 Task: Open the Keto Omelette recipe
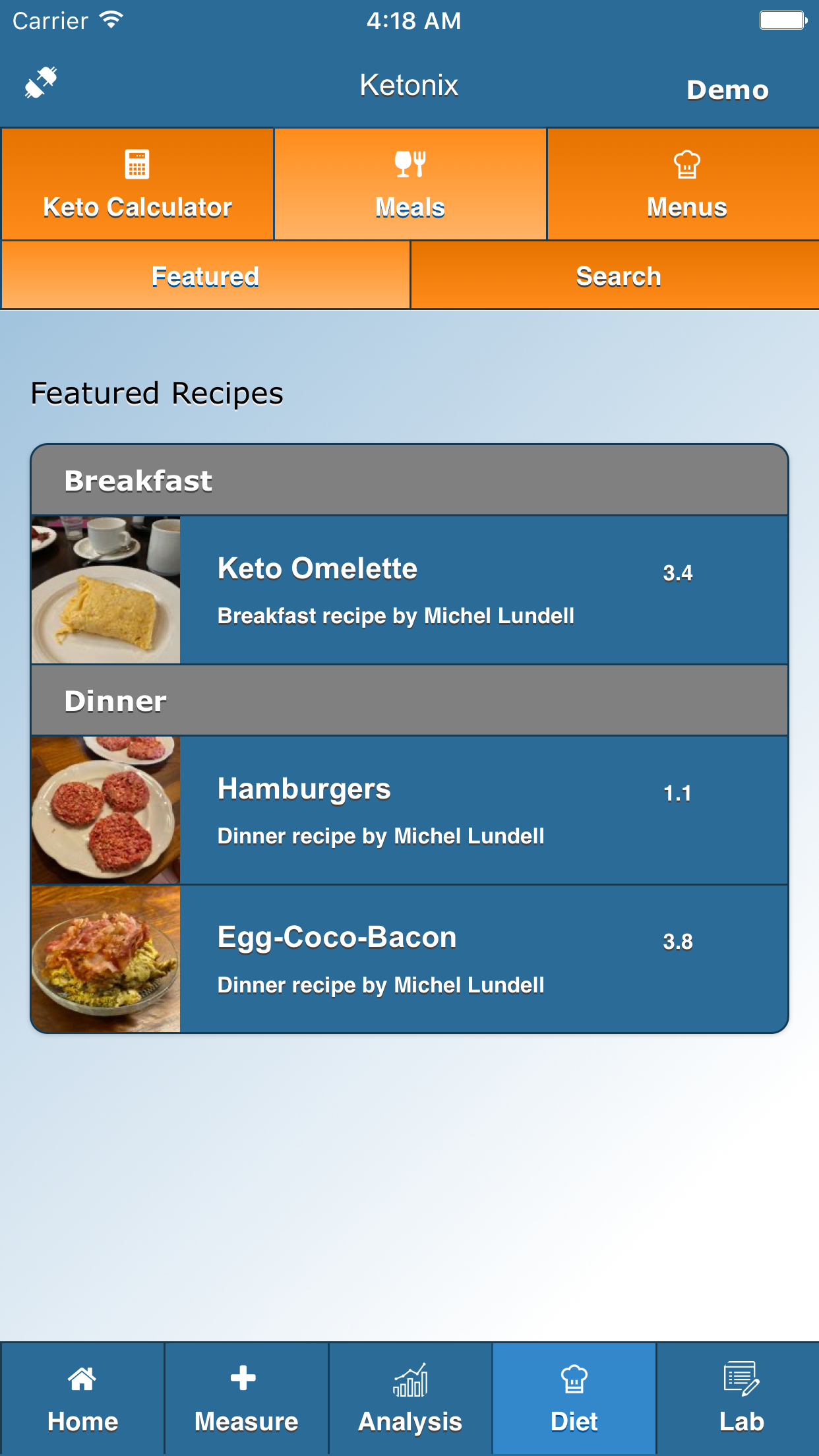pyautogui.click(x=409, y=590)
